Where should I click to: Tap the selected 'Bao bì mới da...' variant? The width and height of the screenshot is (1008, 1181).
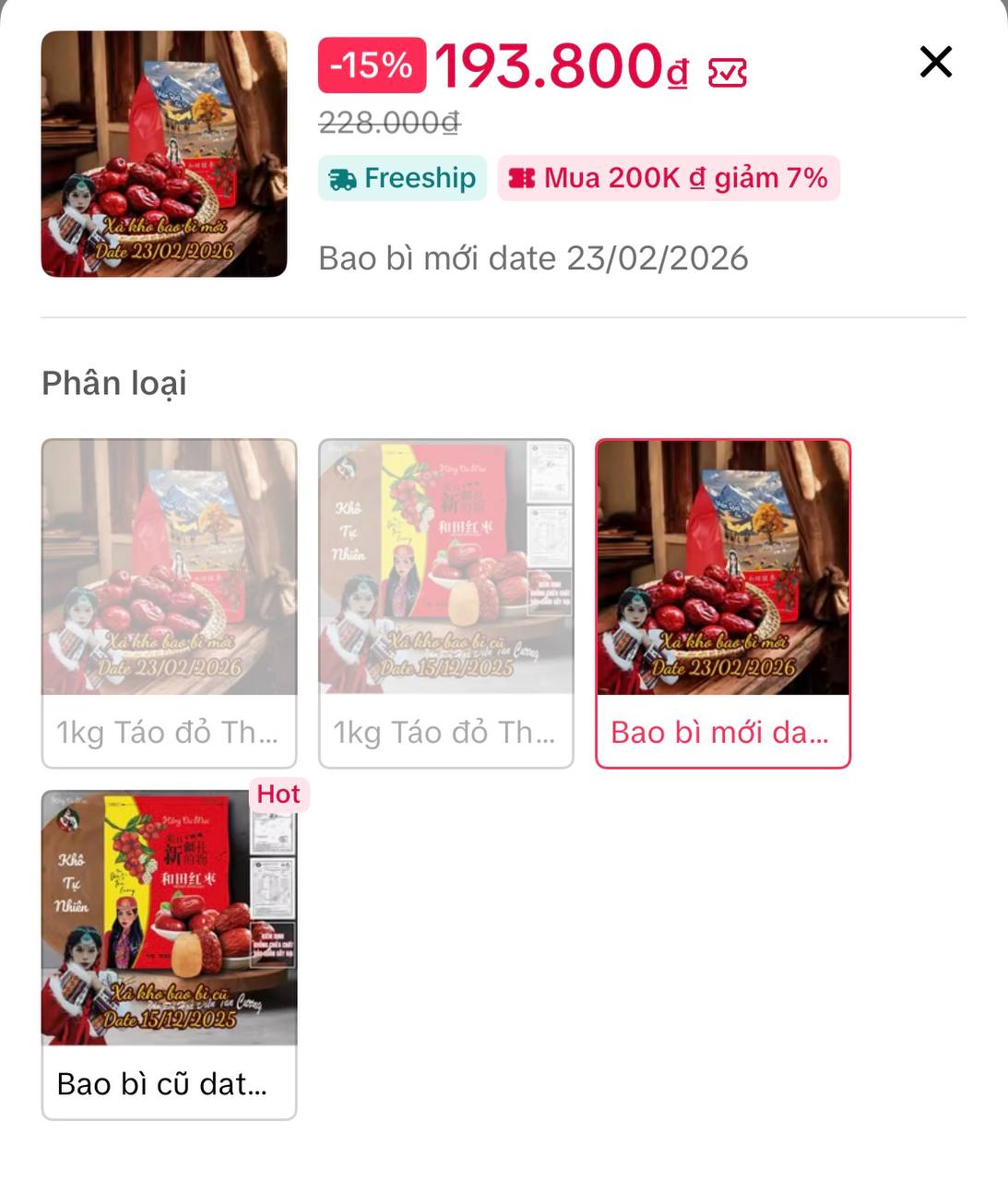[722, 602]
